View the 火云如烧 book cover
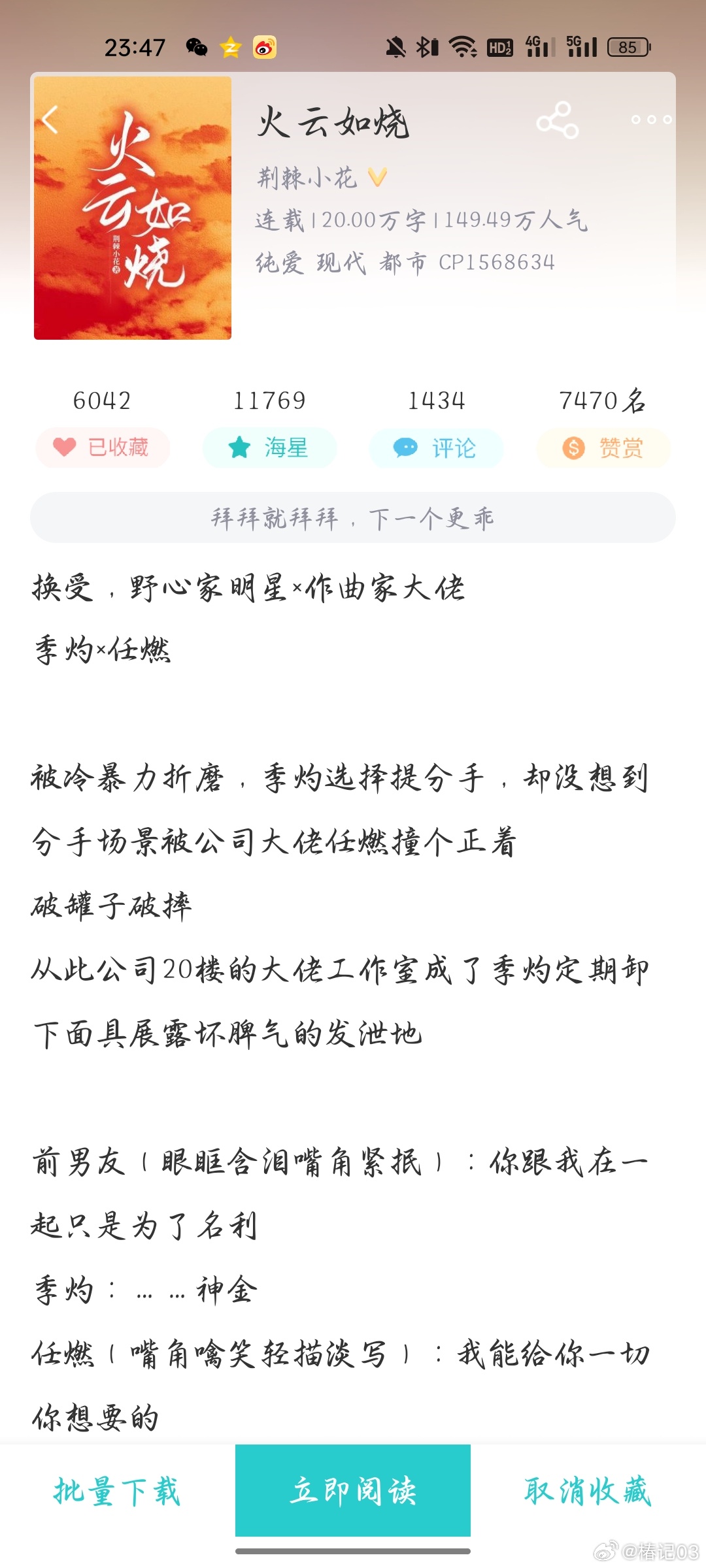Image resolution: width=706 pixels, height=1568 pixels. (133, 208)
